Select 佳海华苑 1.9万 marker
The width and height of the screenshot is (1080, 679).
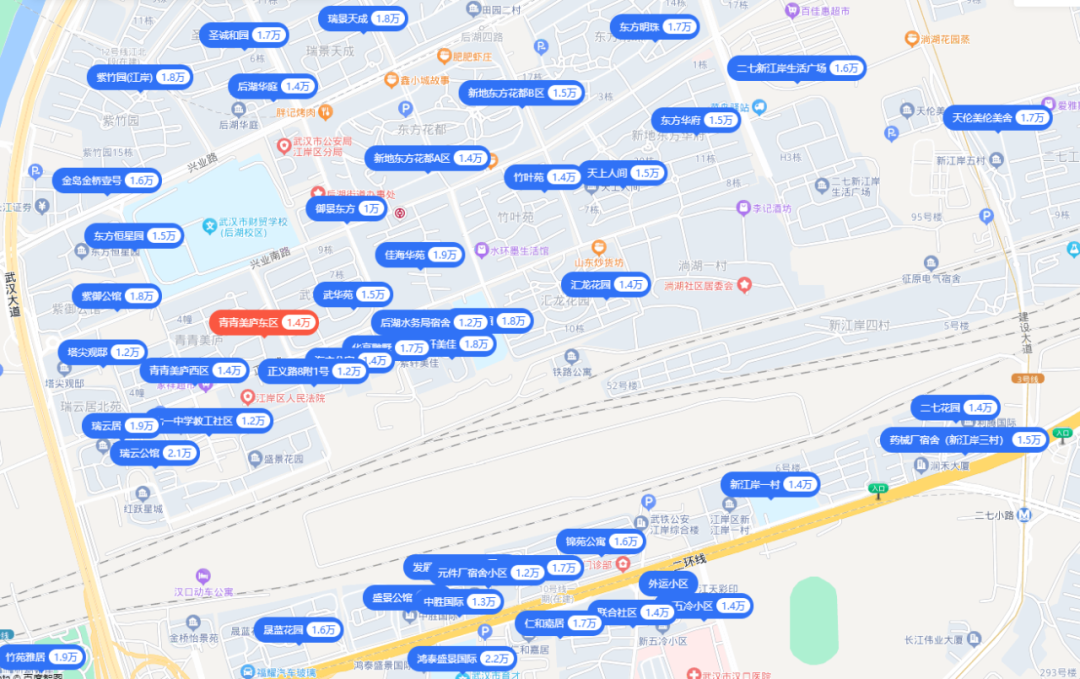click(420, 255)
